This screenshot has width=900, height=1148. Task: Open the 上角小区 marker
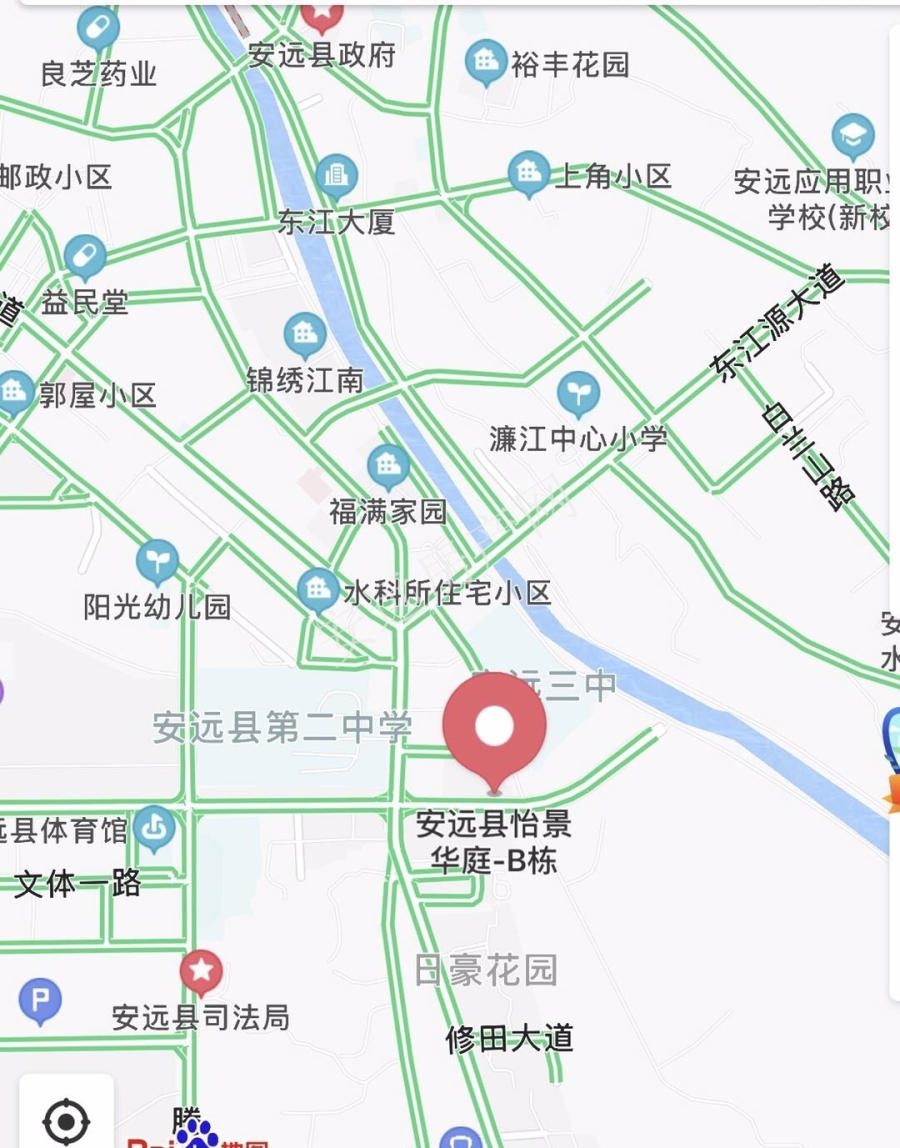click(x=529, y=173)
